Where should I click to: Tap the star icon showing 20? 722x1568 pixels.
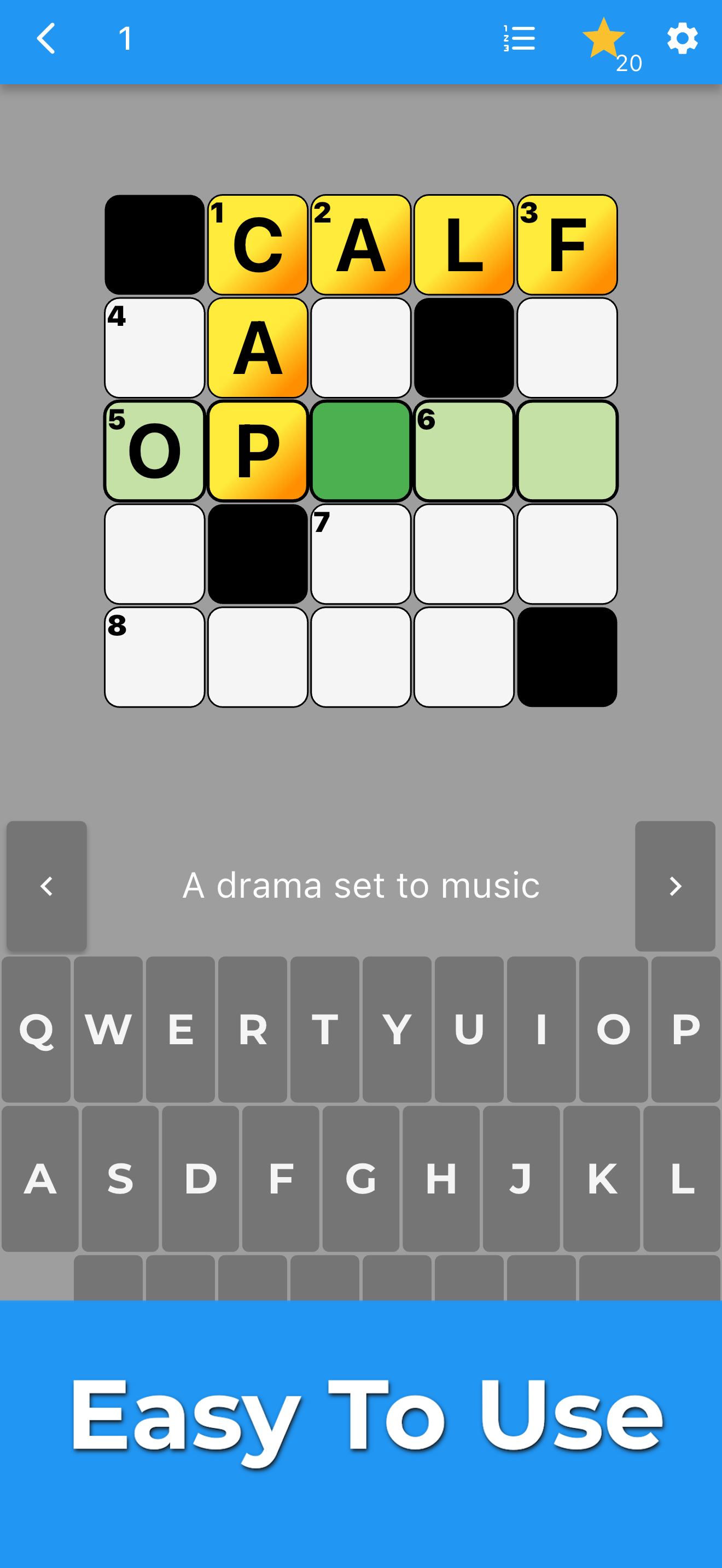coord(604,39)
